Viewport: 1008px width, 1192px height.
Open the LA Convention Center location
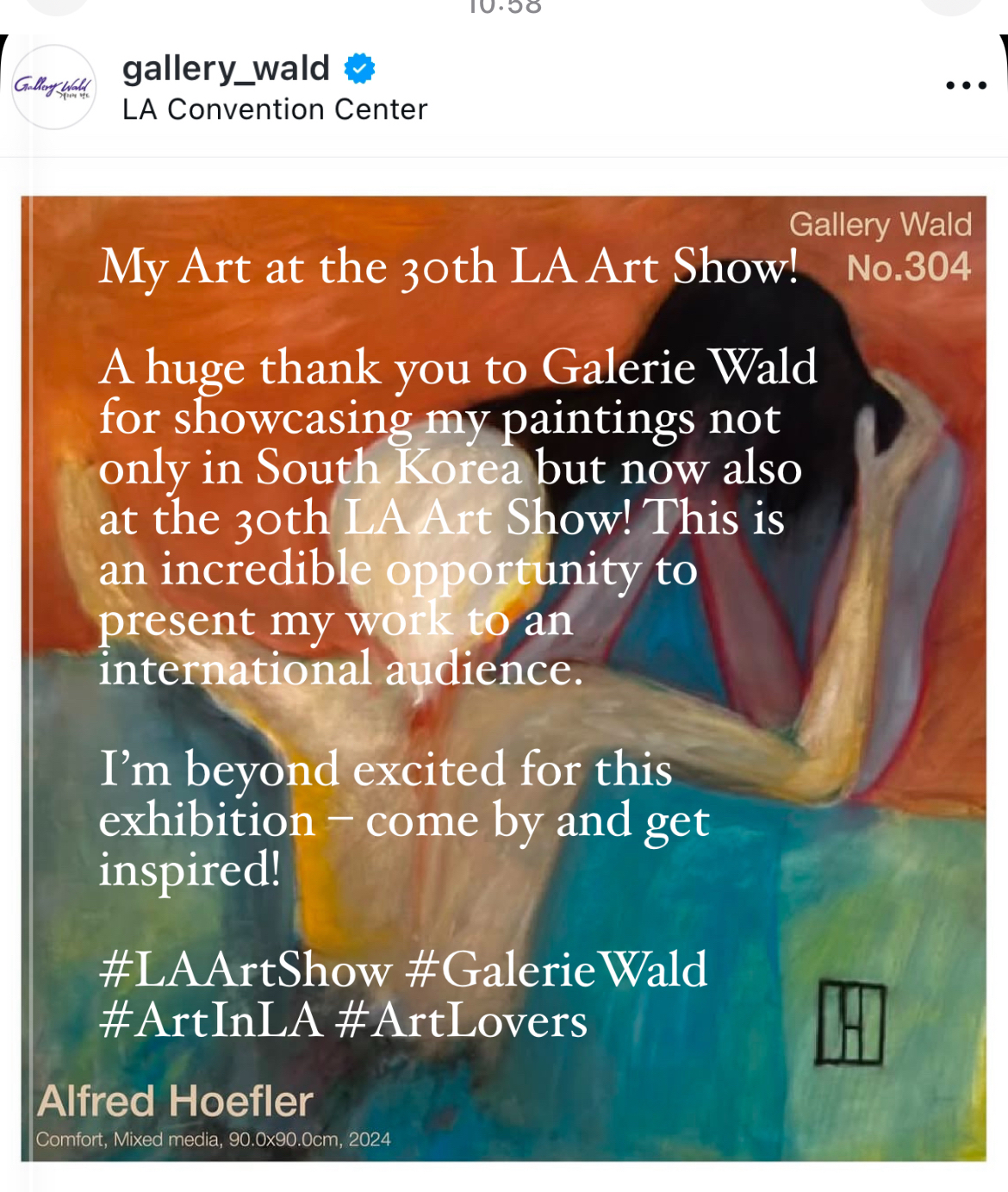click(274, 109)
